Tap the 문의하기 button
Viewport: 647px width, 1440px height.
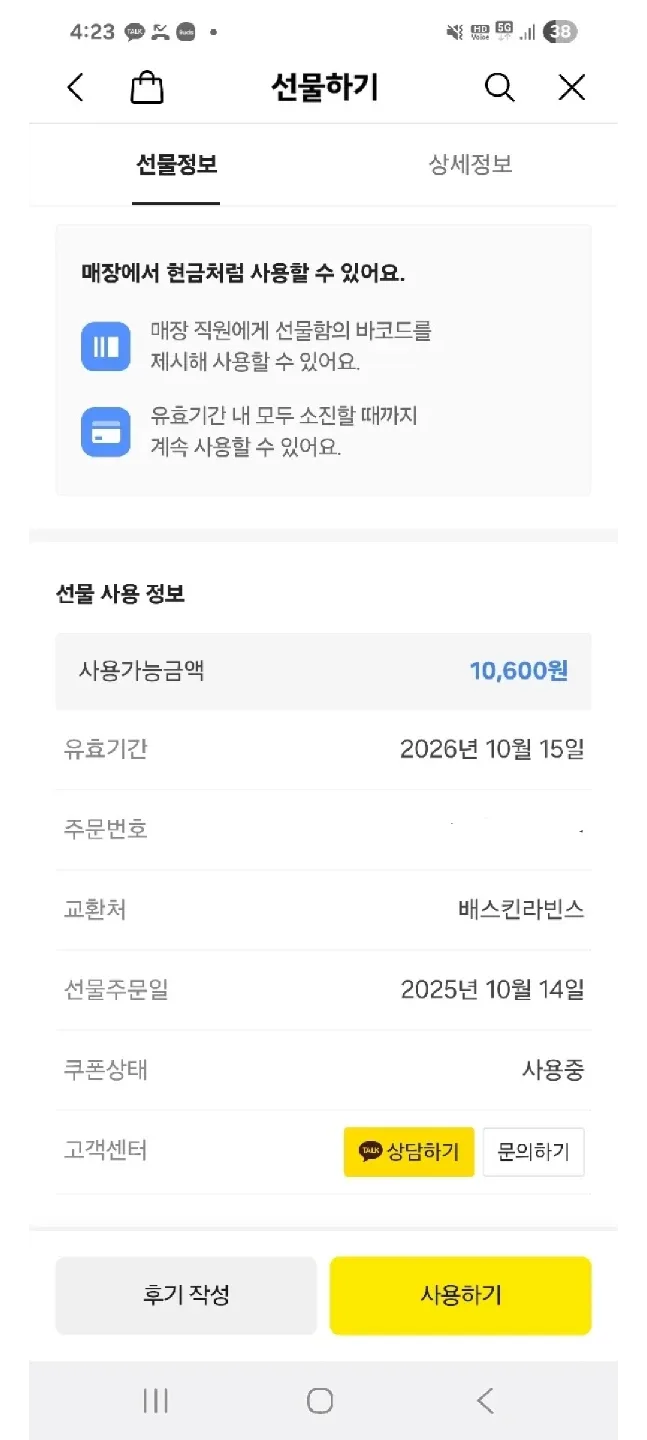click(x=533, y=1152)
